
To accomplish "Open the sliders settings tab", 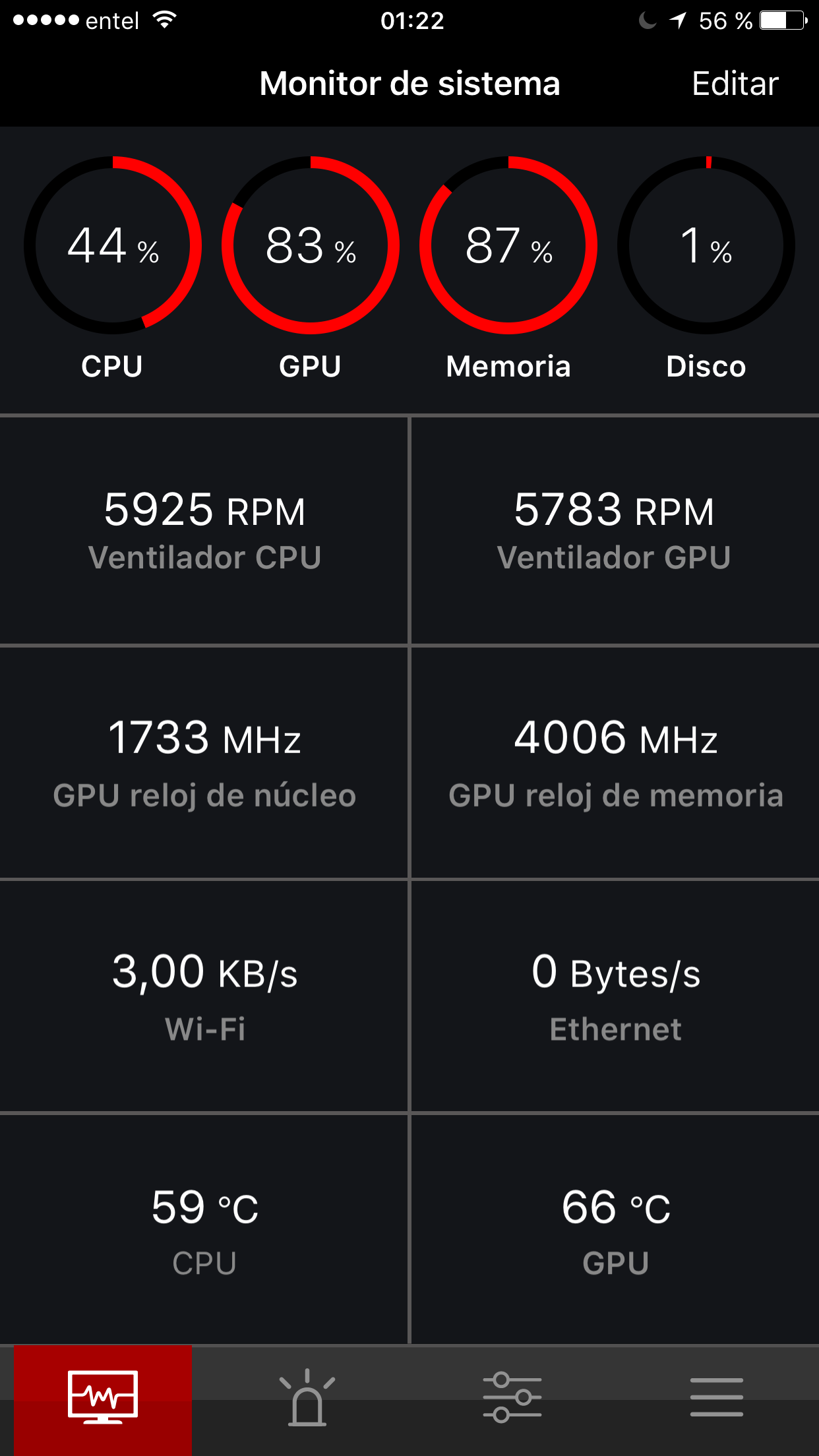I will 512,1398.
